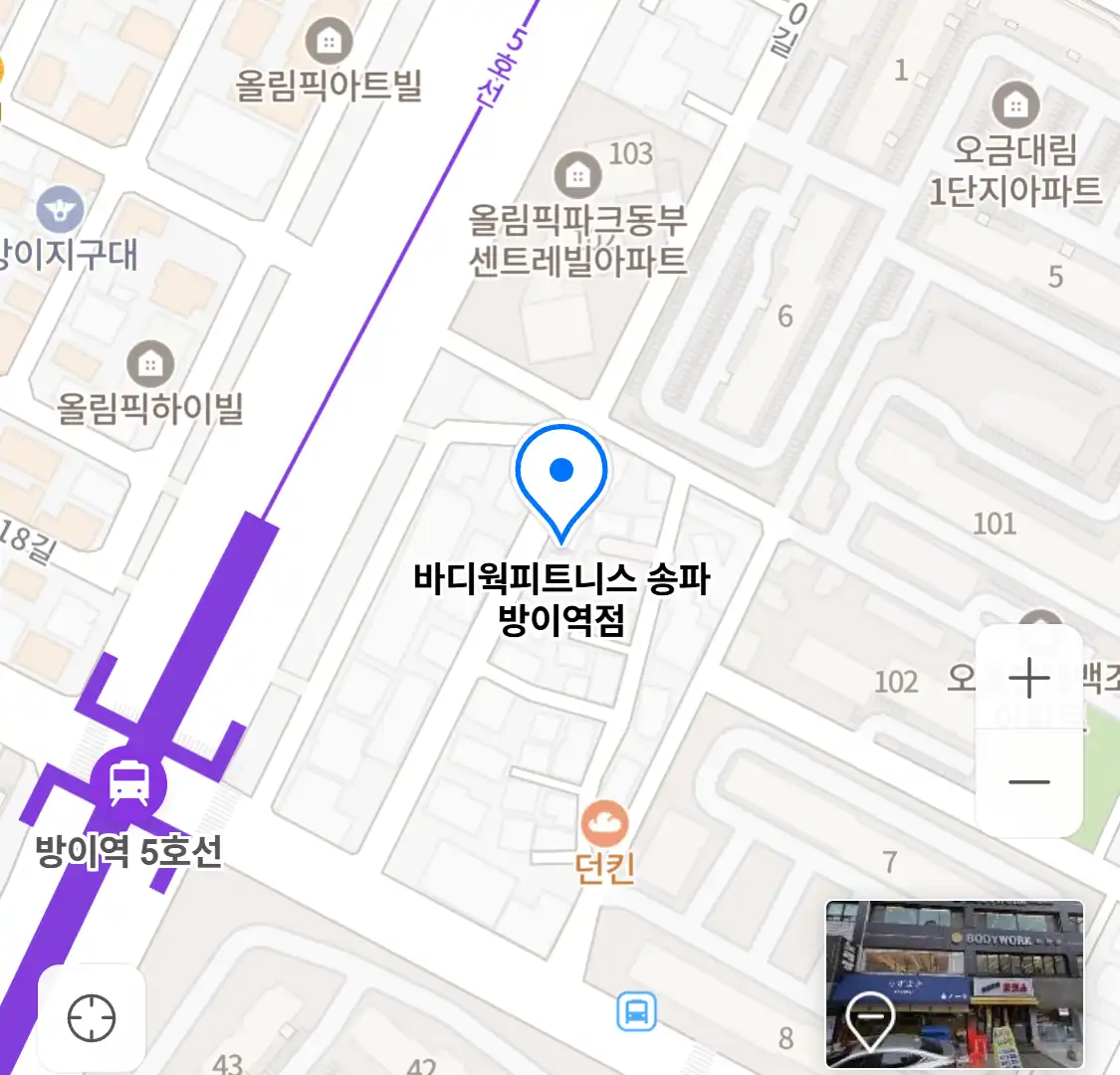
Task: Zoom in on the map
Action: click(x=1028, y=679)
